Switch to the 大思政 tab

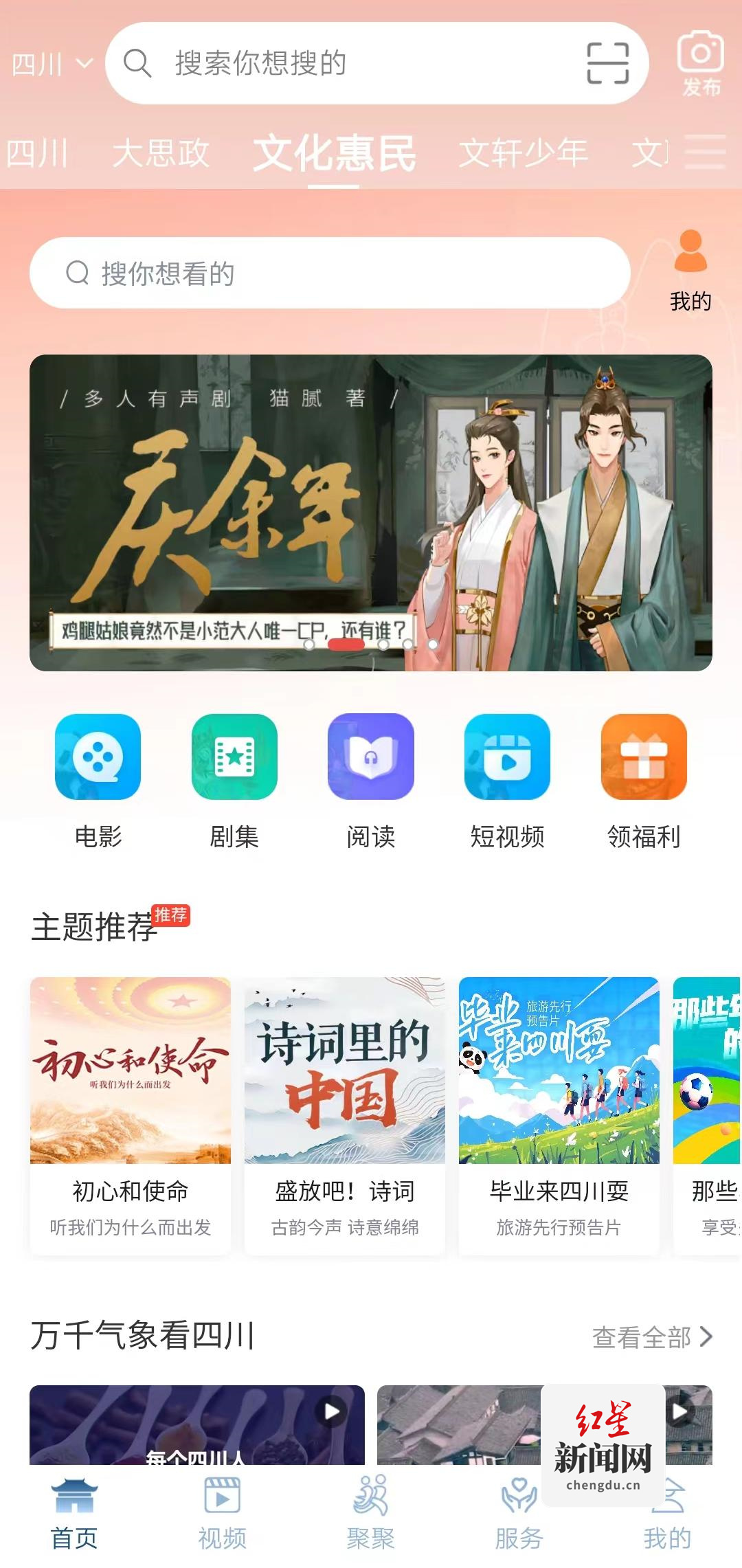tap(161, 153)
